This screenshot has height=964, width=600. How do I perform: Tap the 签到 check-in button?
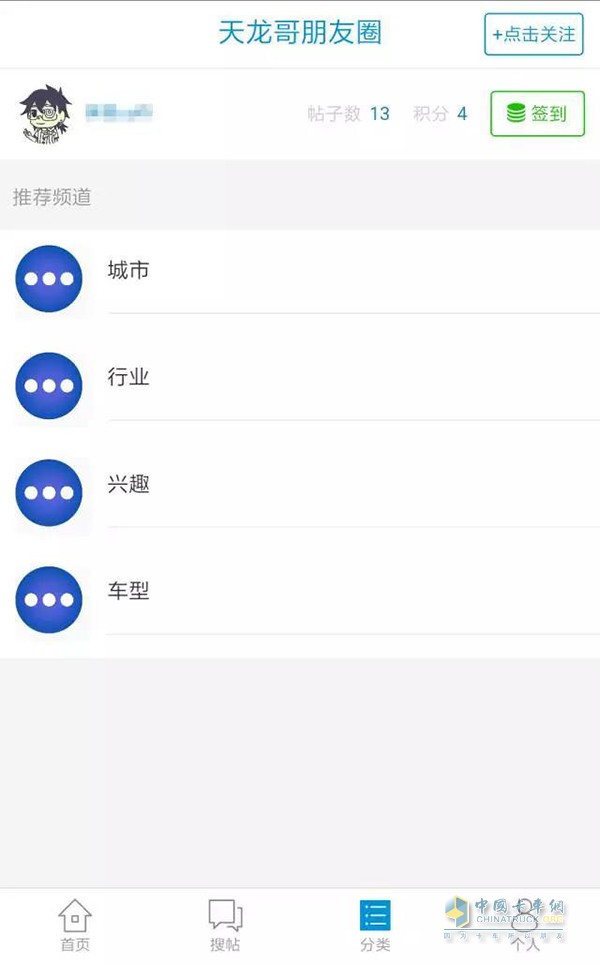click(537, 114)
